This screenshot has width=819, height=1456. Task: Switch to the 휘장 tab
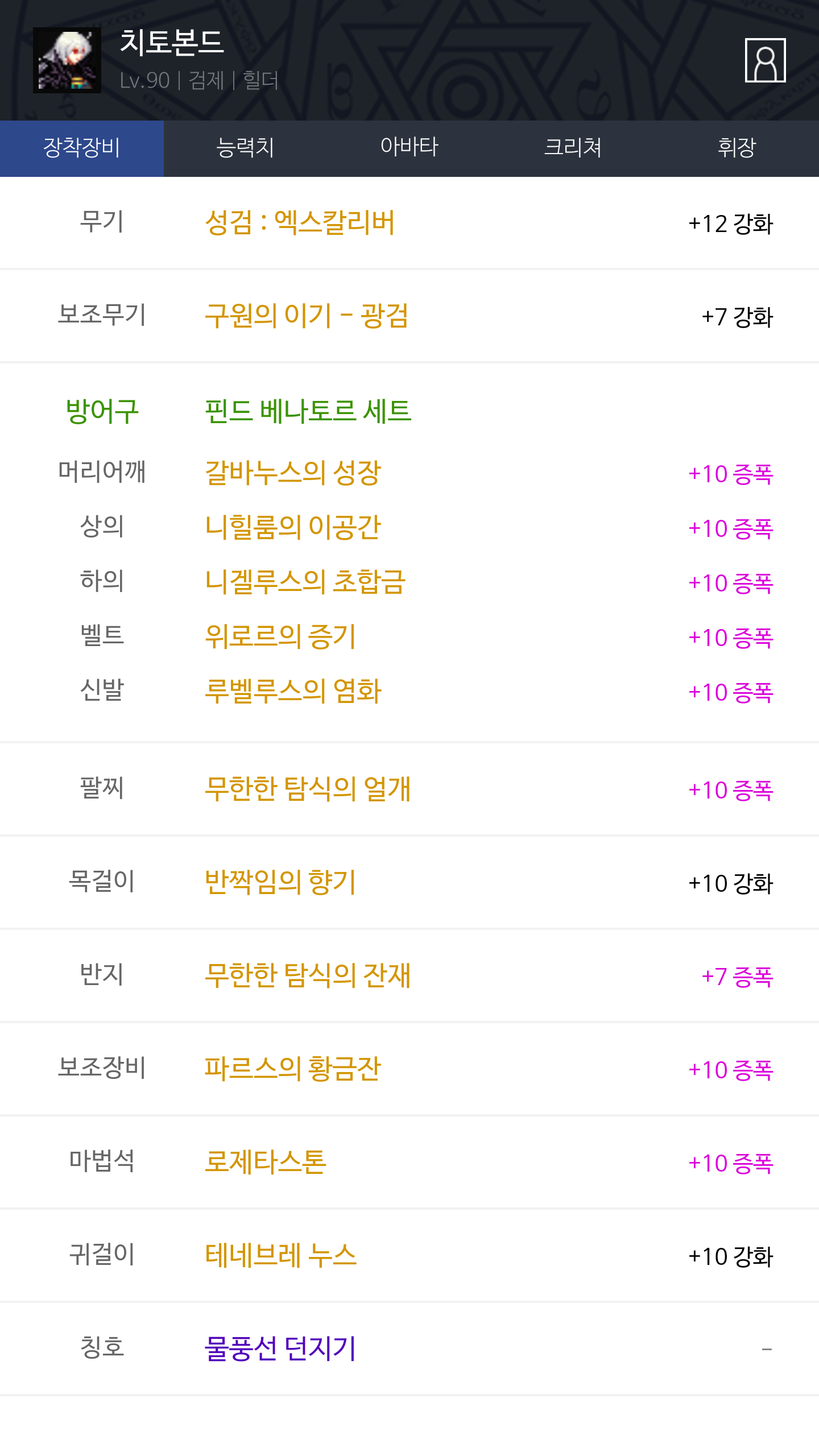coord(737,148)
